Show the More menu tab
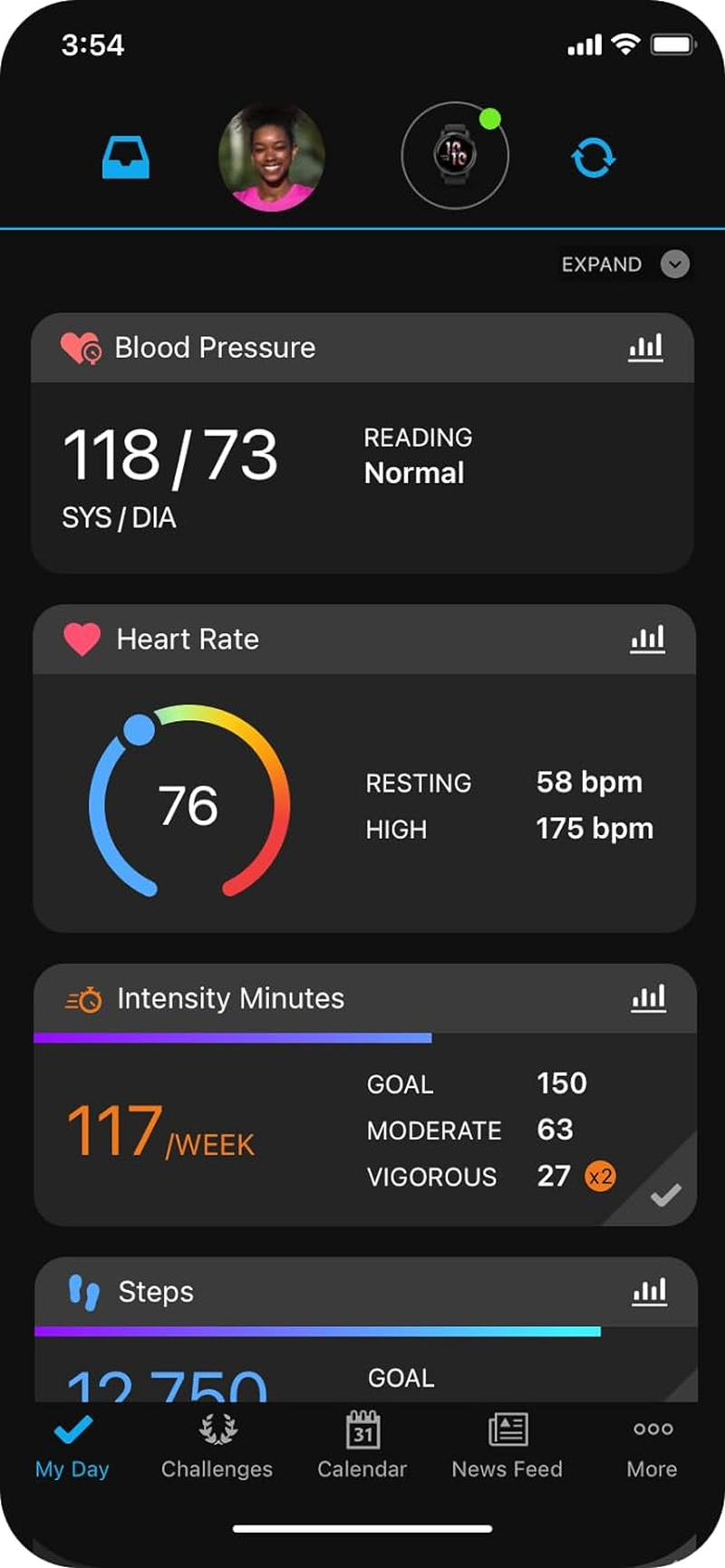Screen dimensions: 725x1568 coord(652,1446)
